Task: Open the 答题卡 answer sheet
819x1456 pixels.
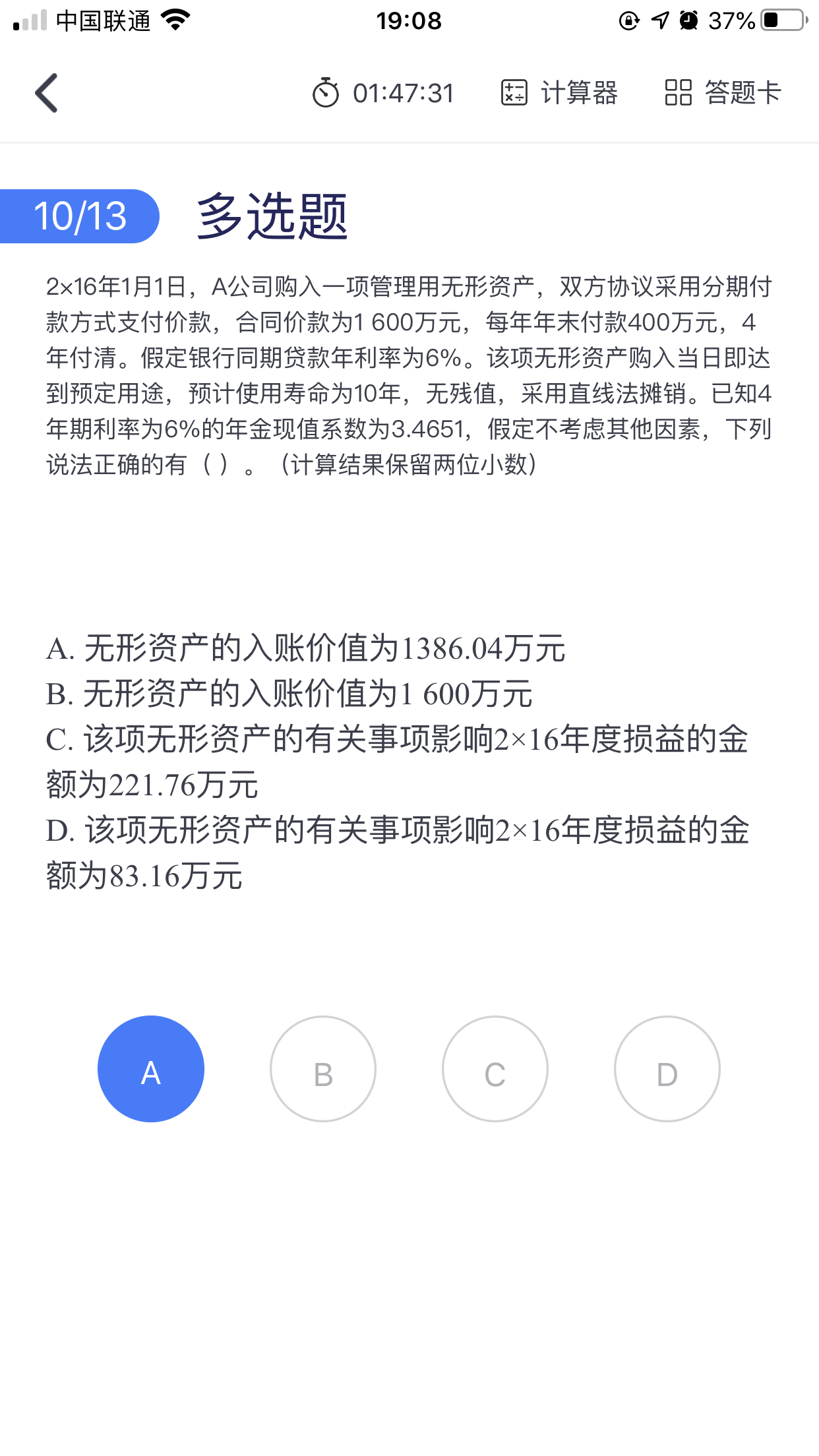Action: (723, 93)
